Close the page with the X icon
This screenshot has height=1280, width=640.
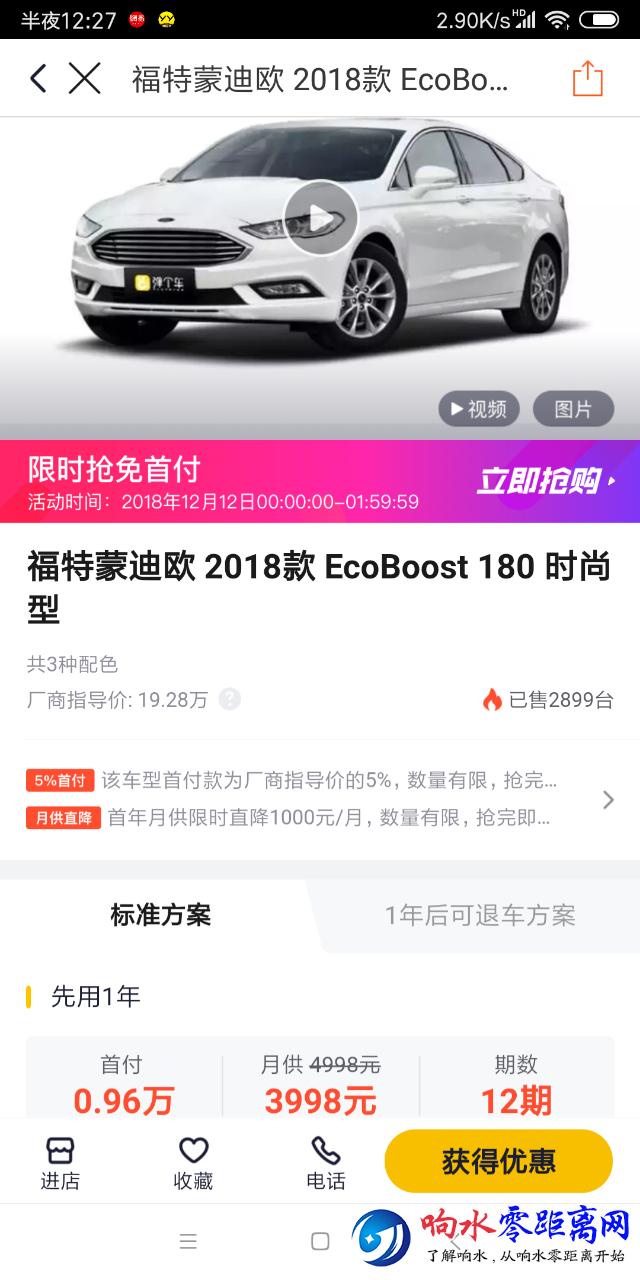[x=85, y=78]
